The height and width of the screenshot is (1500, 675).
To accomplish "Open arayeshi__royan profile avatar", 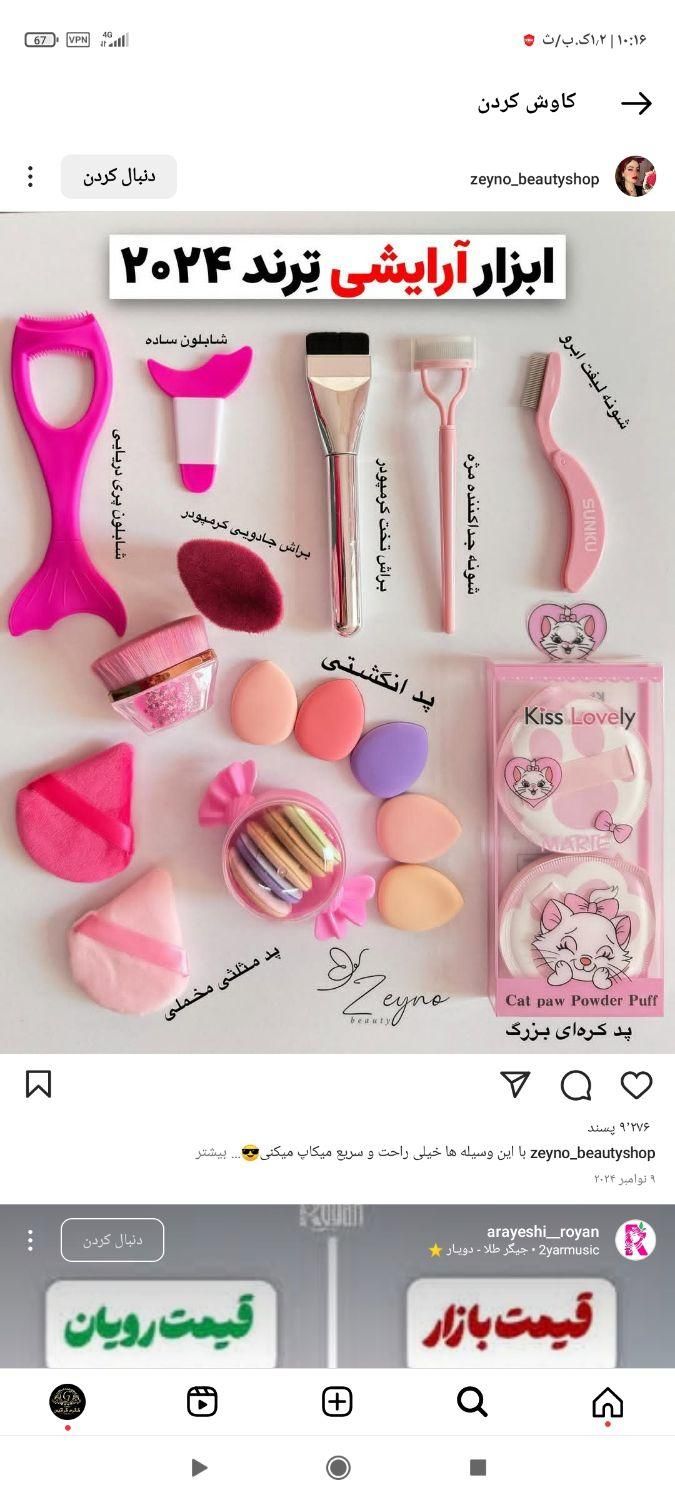I will point(635,1240).
